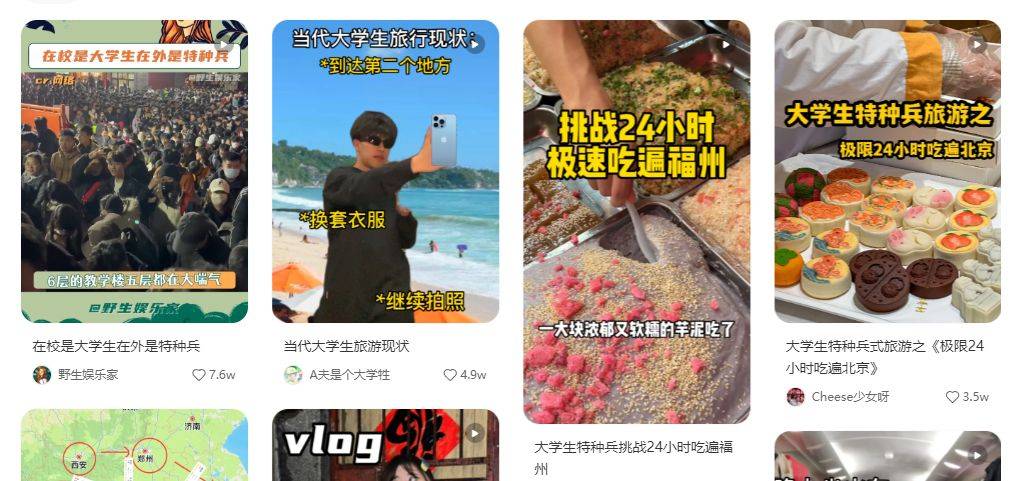The height and width of the screenshot is (481, 1017).
Task: Open the video 当代大学生旅游现状
Action: [x=385, y=172]
